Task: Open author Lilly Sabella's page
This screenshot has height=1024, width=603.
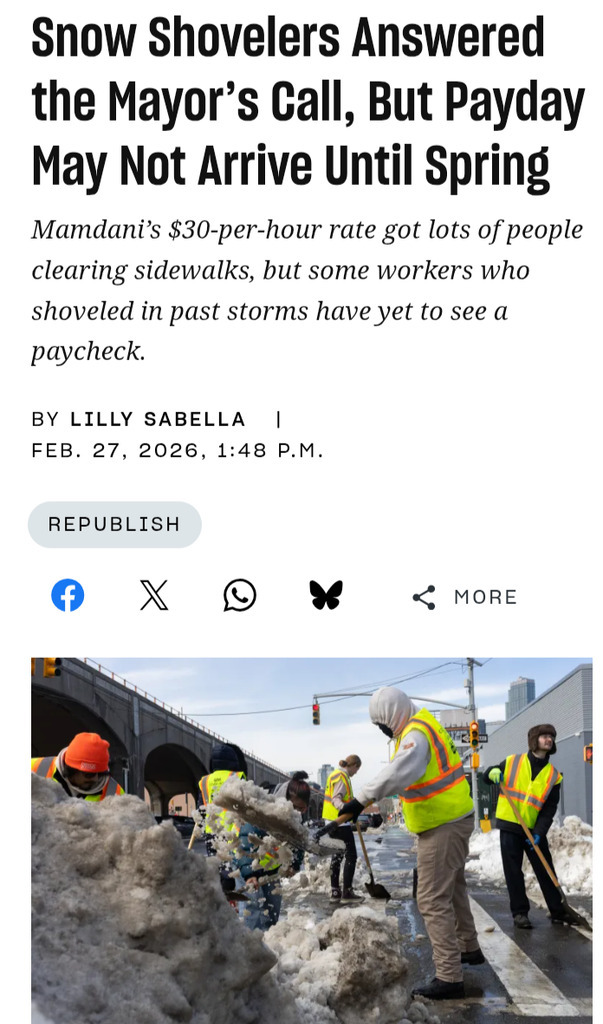Action: point(157,419)
